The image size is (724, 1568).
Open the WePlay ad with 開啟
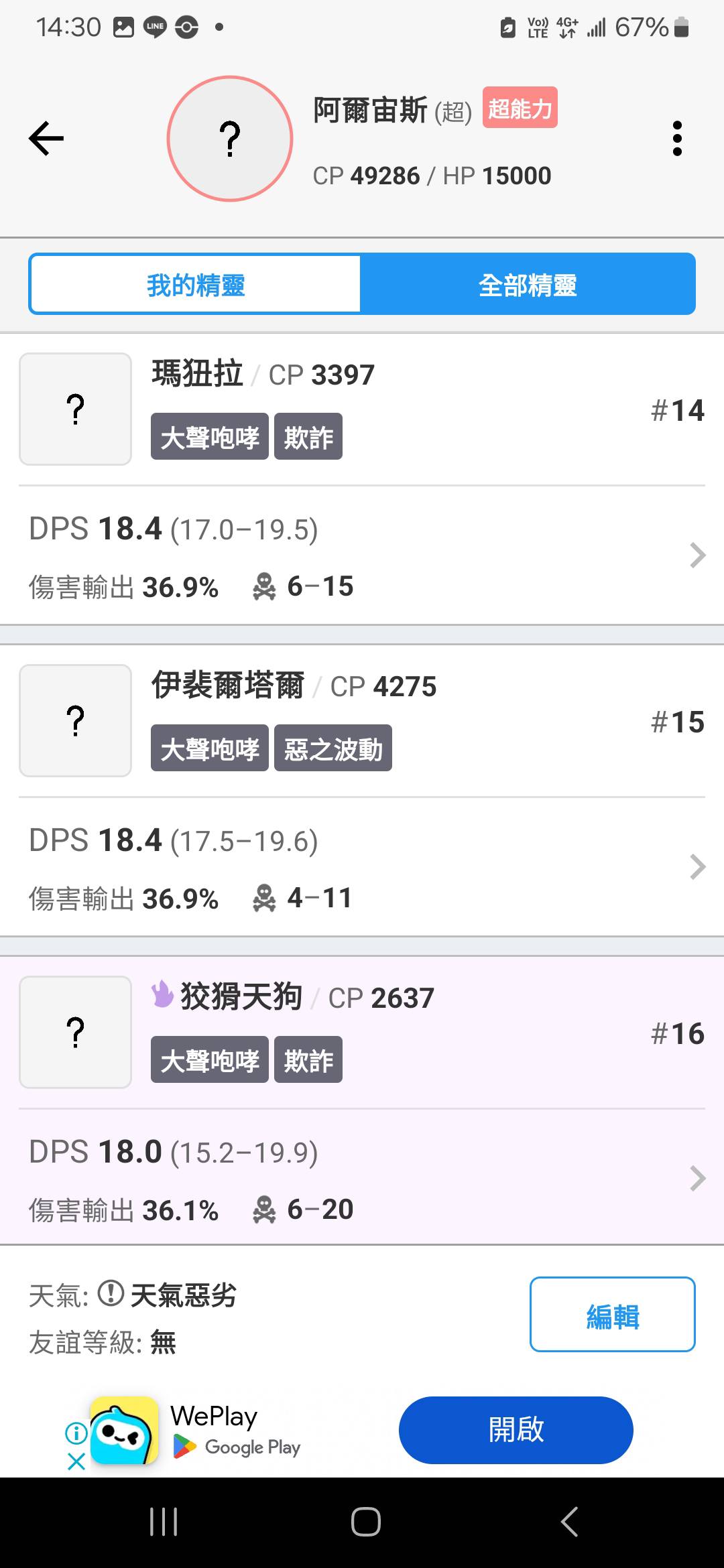click(516, 1430)
